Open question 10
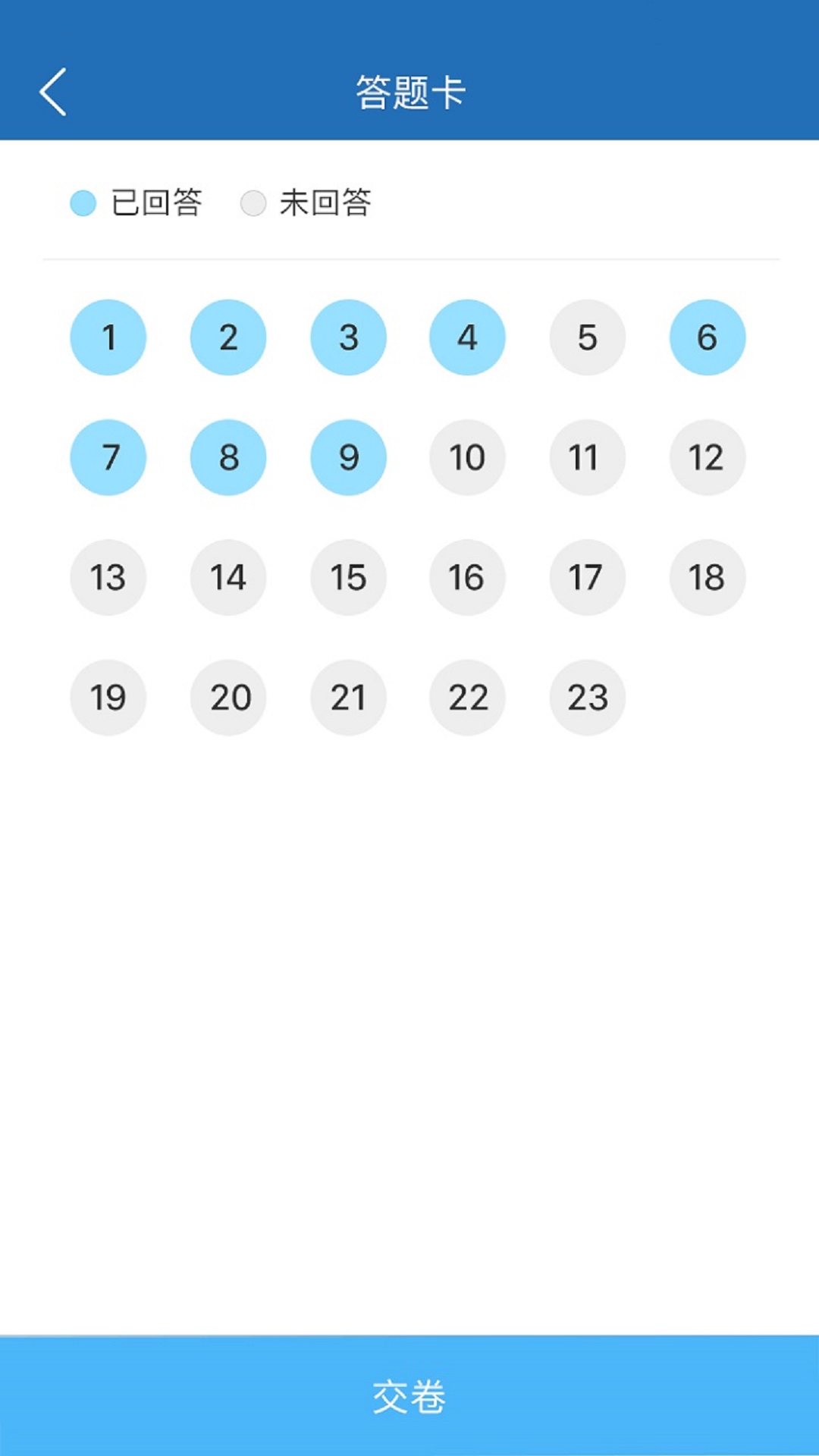819x1456 pixels. (467, 457)
